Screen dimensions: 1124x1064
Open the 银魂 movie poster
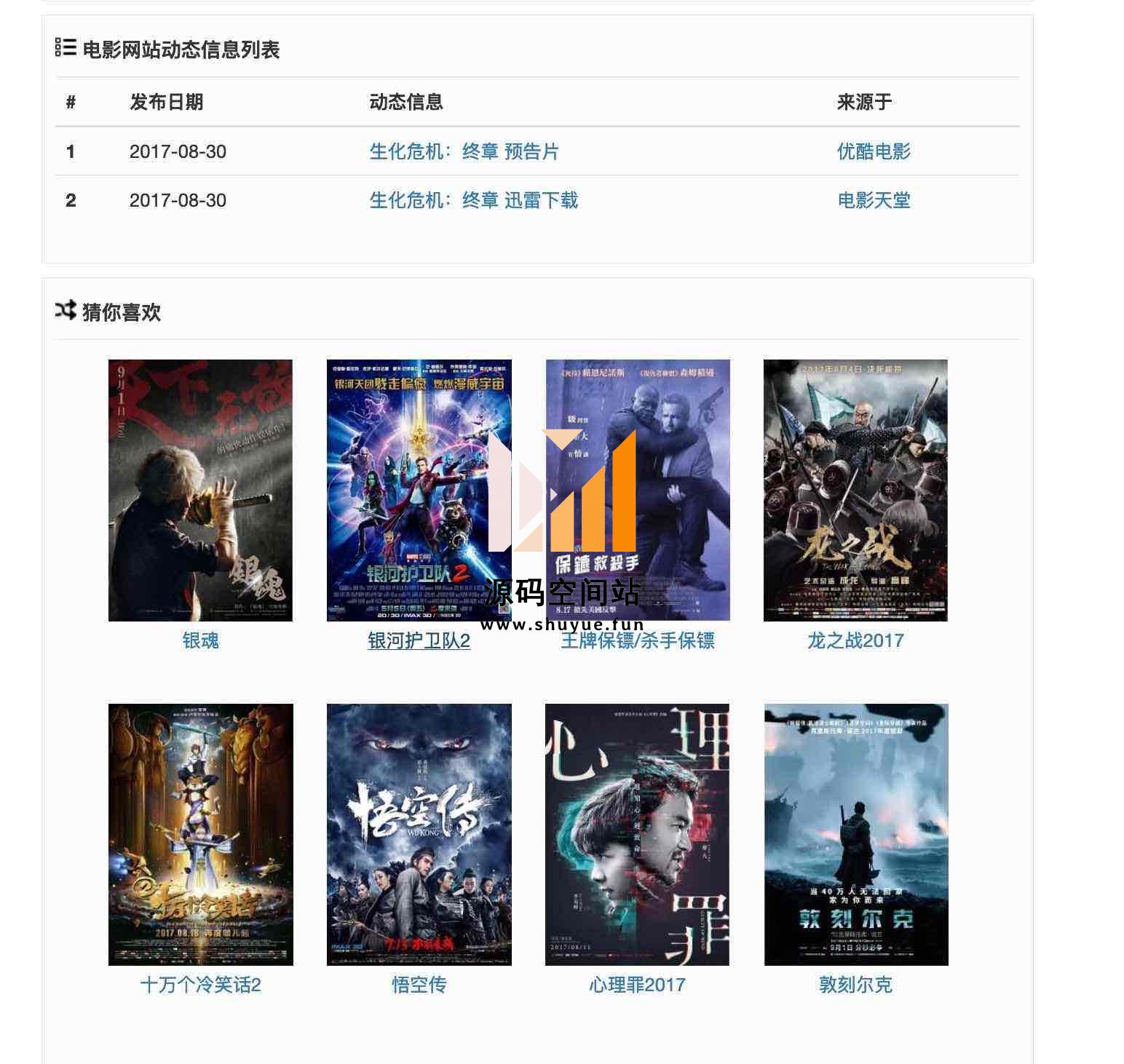tap(200, 490)
